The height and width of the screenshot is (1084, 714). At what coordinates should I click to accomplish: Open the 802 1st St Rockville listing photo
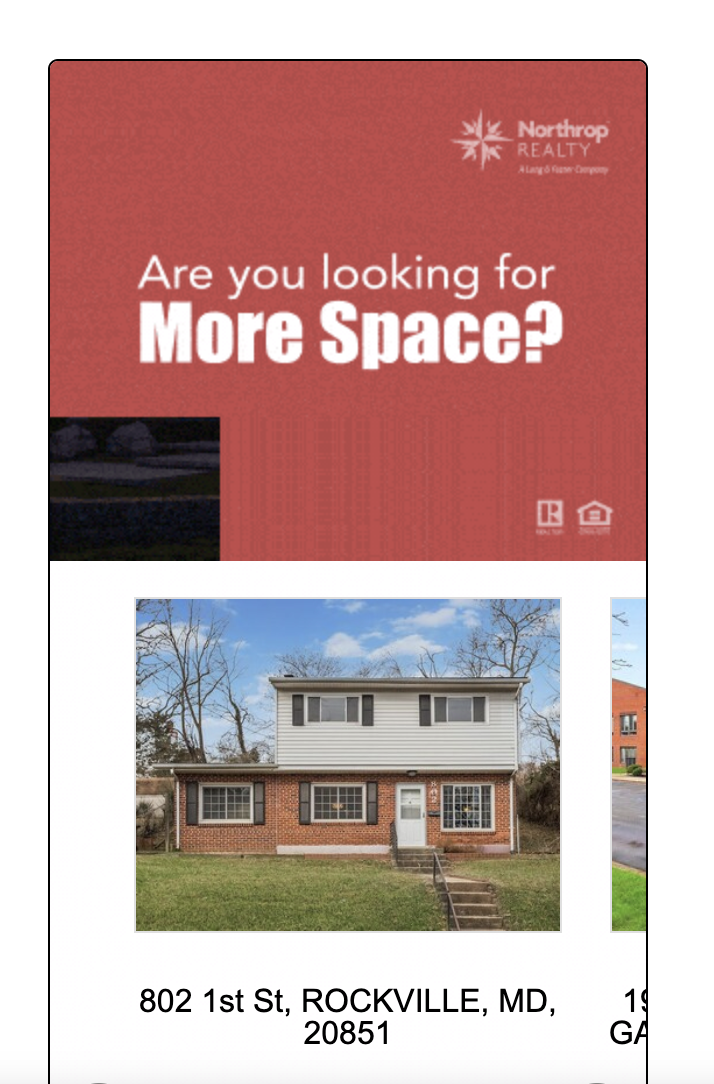click(x=348, y=765)
